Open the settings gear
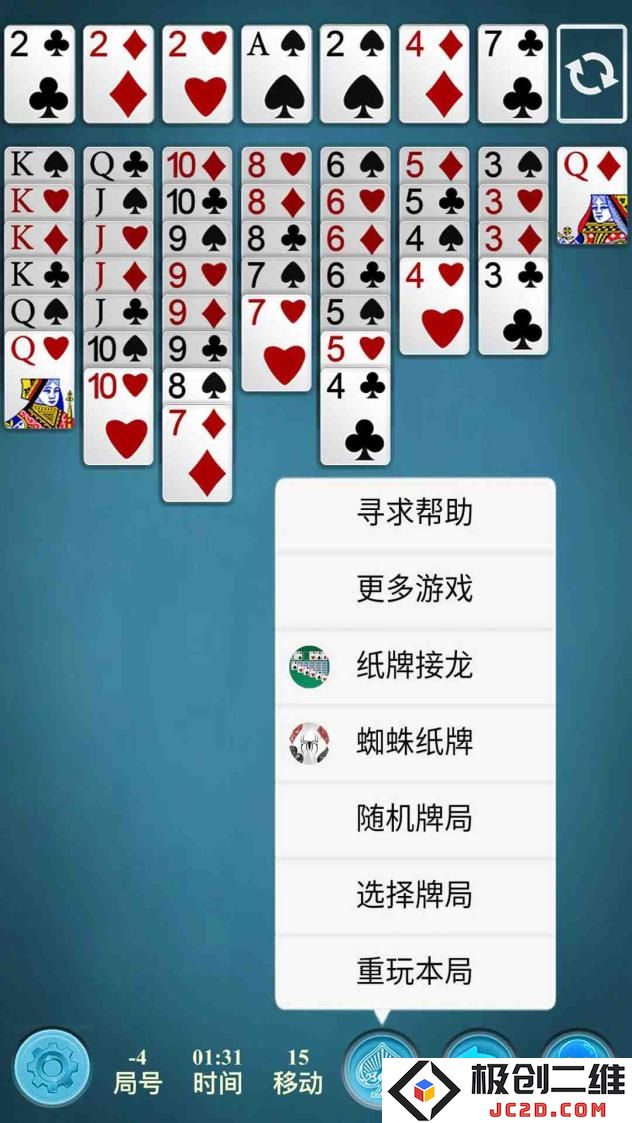Screen dimensions: 632x1123 pyautogui.click(x=51, y=1068)
